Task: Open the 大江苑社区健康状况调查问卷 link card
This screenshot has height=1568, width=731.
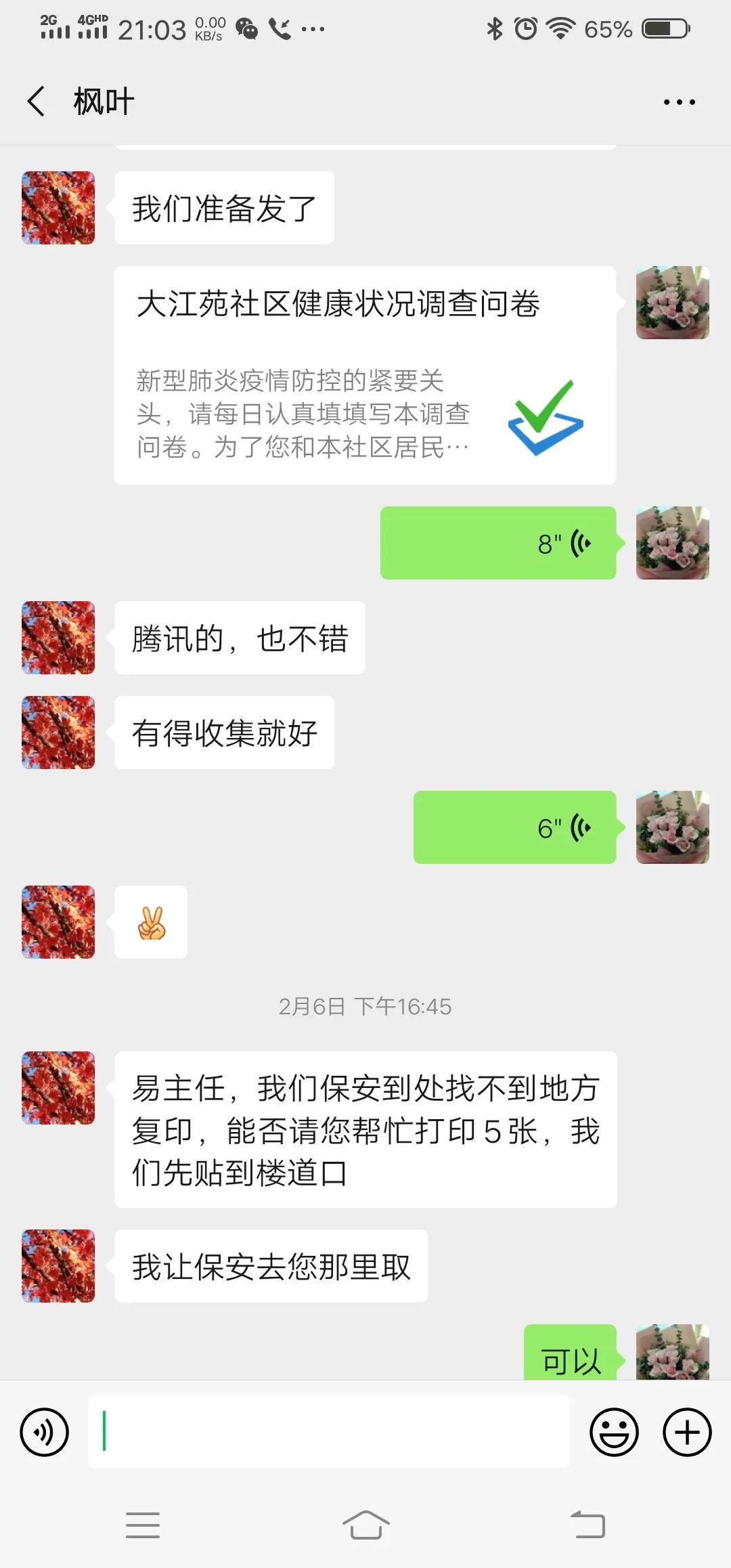Action: 364,375
